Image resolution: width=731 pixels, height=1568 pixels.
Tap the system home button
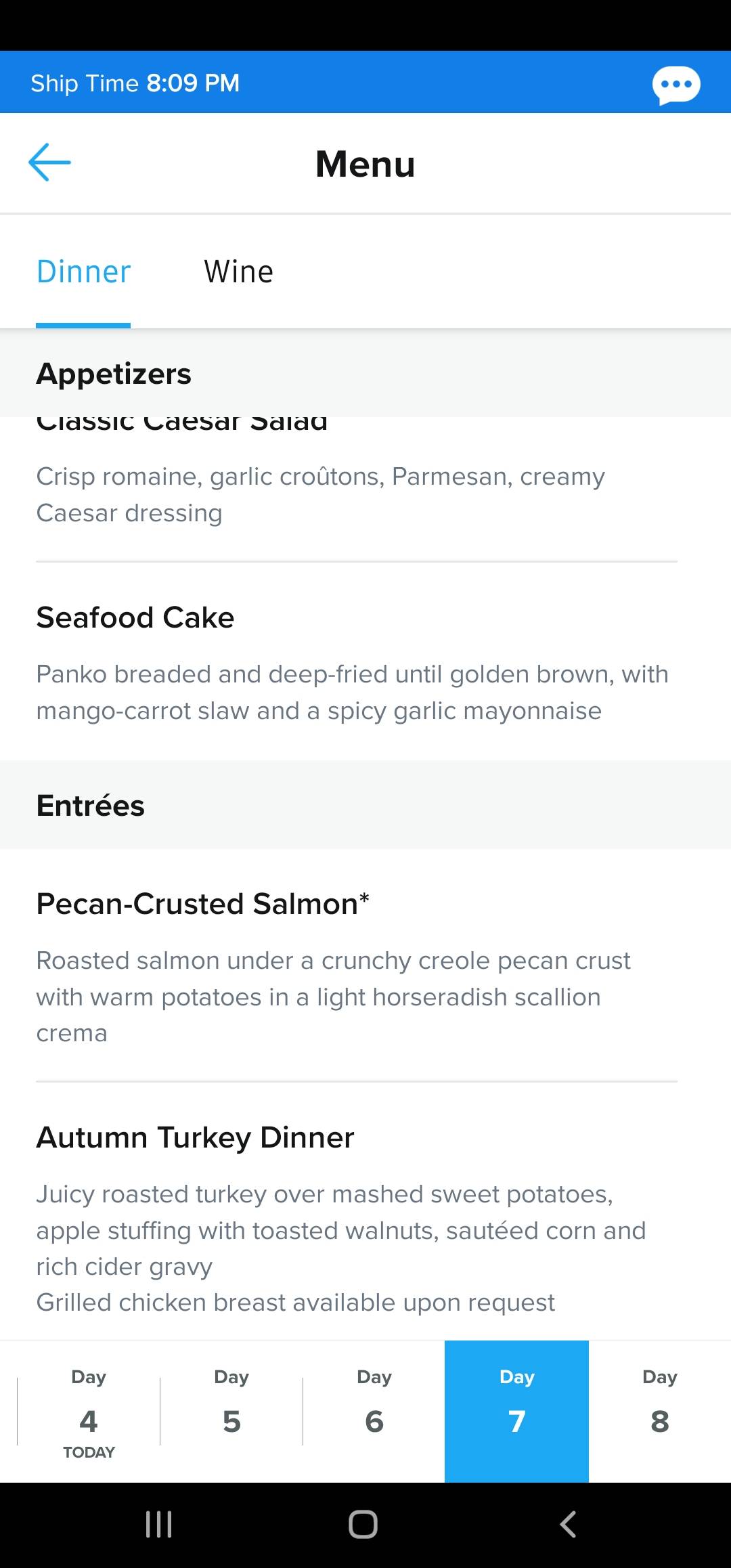(363, 1525)
